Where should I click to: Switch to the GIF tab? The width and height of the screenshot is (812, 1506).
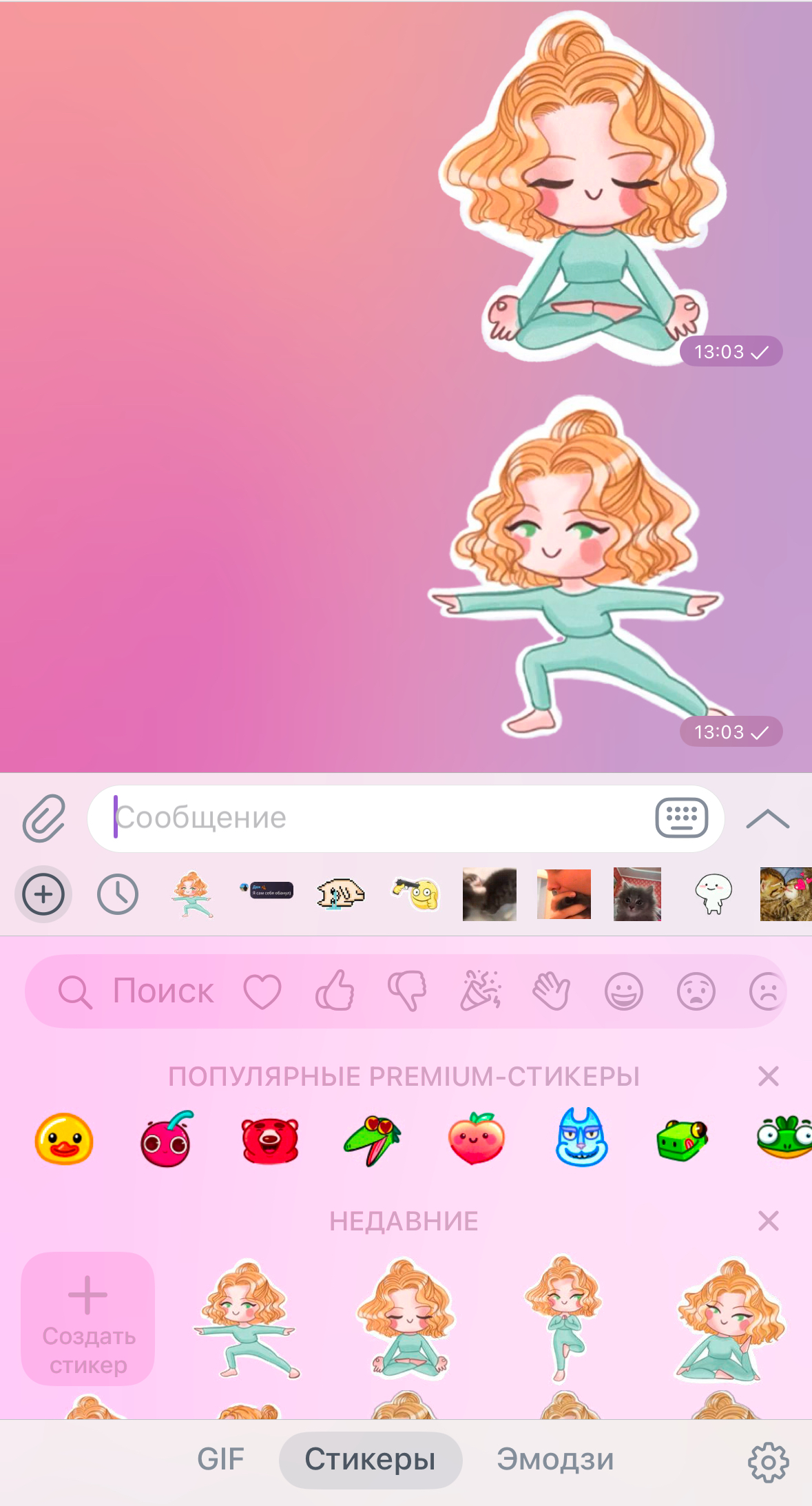[220, 1459]
